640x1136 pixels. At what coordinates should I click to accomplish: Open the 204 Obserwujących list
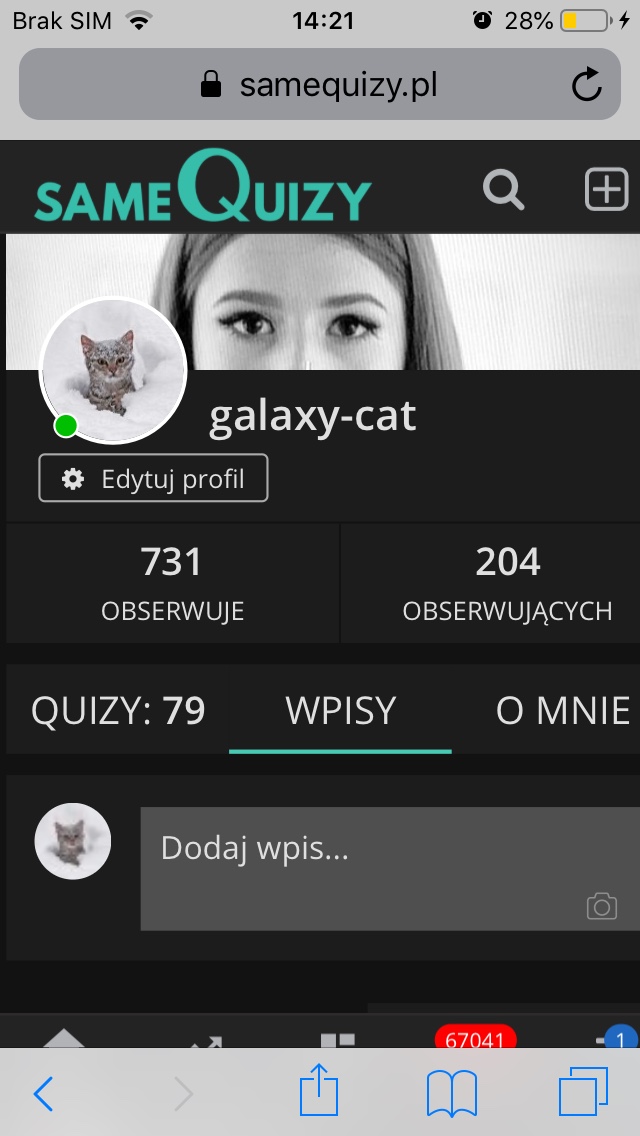pos(507,584)
